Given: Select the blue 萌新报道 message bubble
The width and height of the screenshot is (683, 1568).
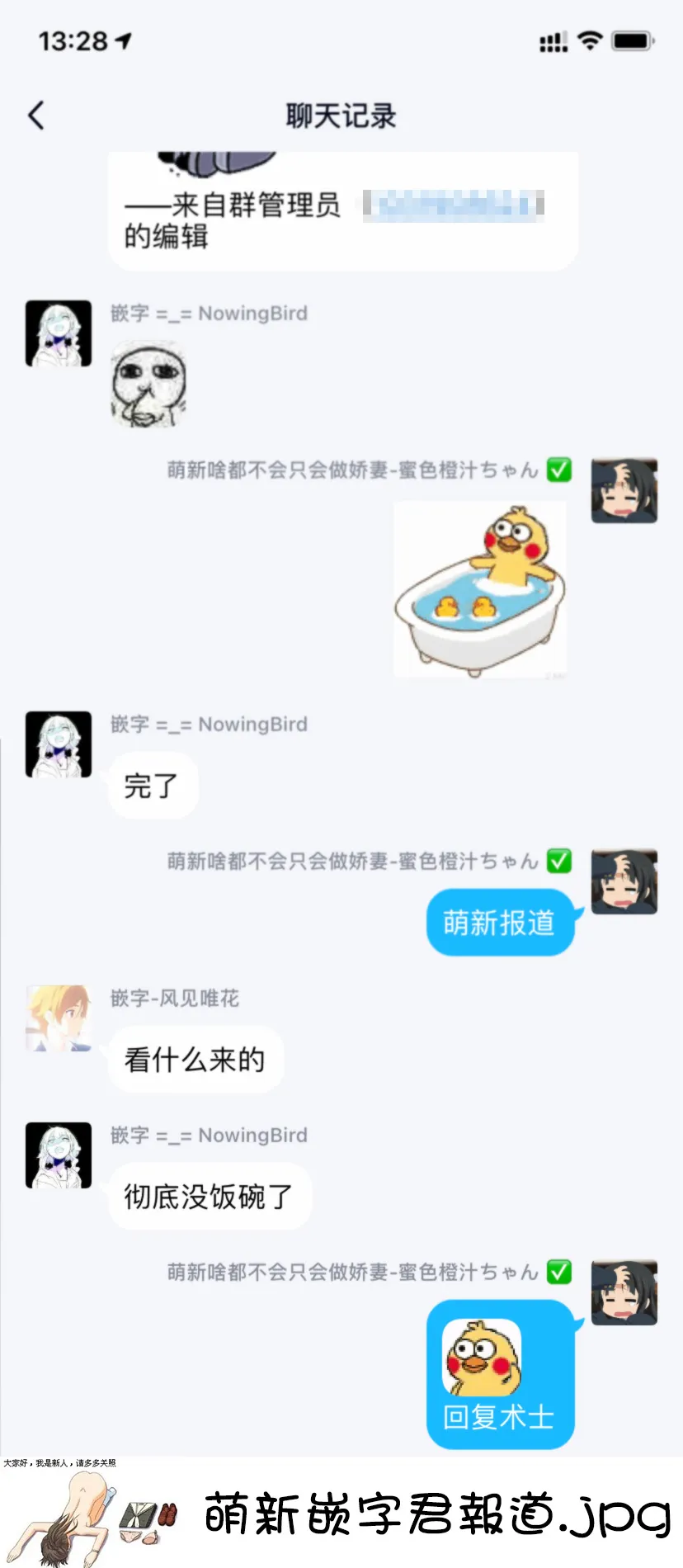Looking at the screenshot, I should point(500,922).
